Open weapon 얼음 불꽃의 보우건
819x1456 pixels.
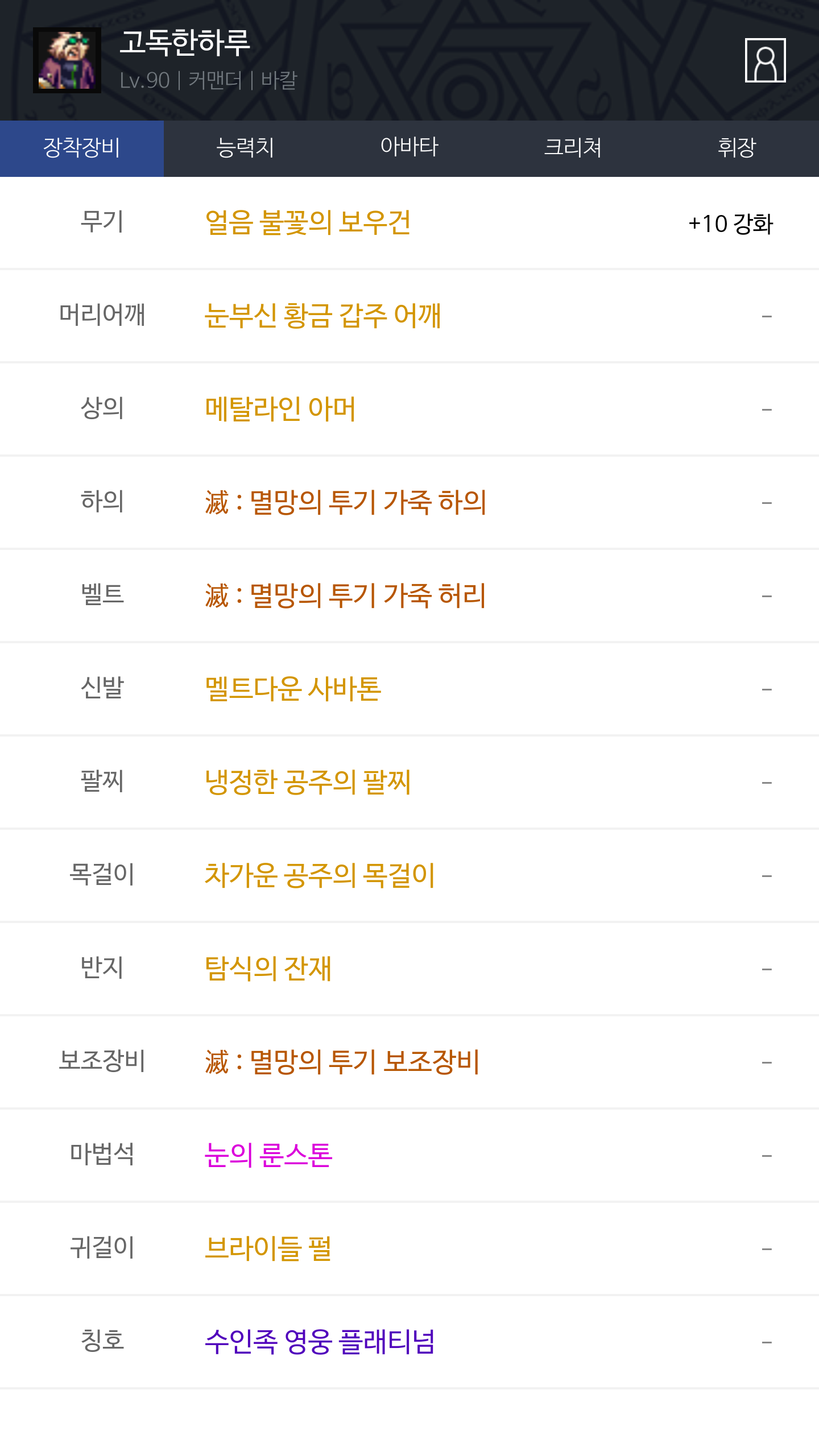coord(308,223)
